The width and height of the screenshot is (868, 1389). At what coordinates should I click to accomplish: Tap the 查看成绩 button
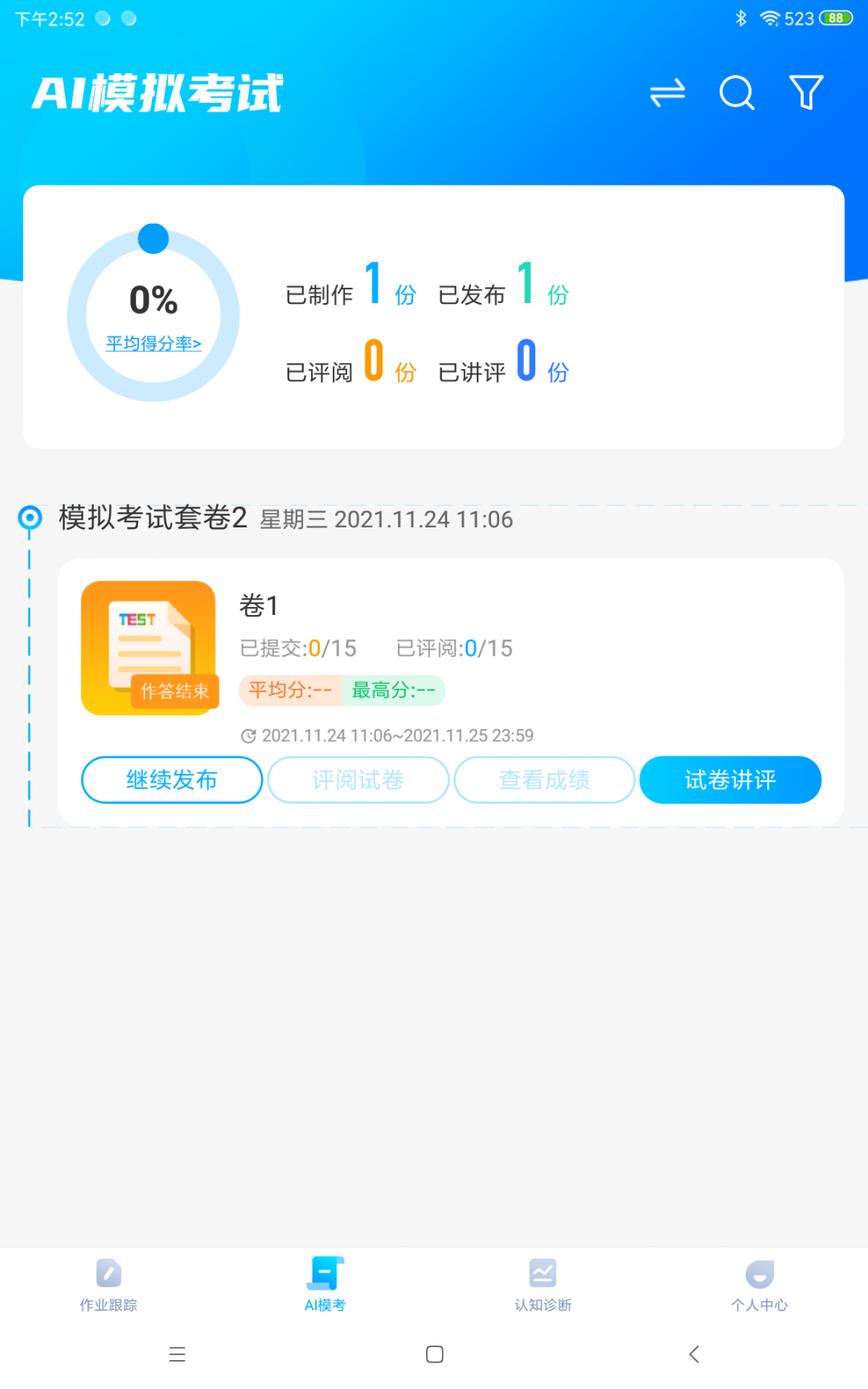pos(544,780)
